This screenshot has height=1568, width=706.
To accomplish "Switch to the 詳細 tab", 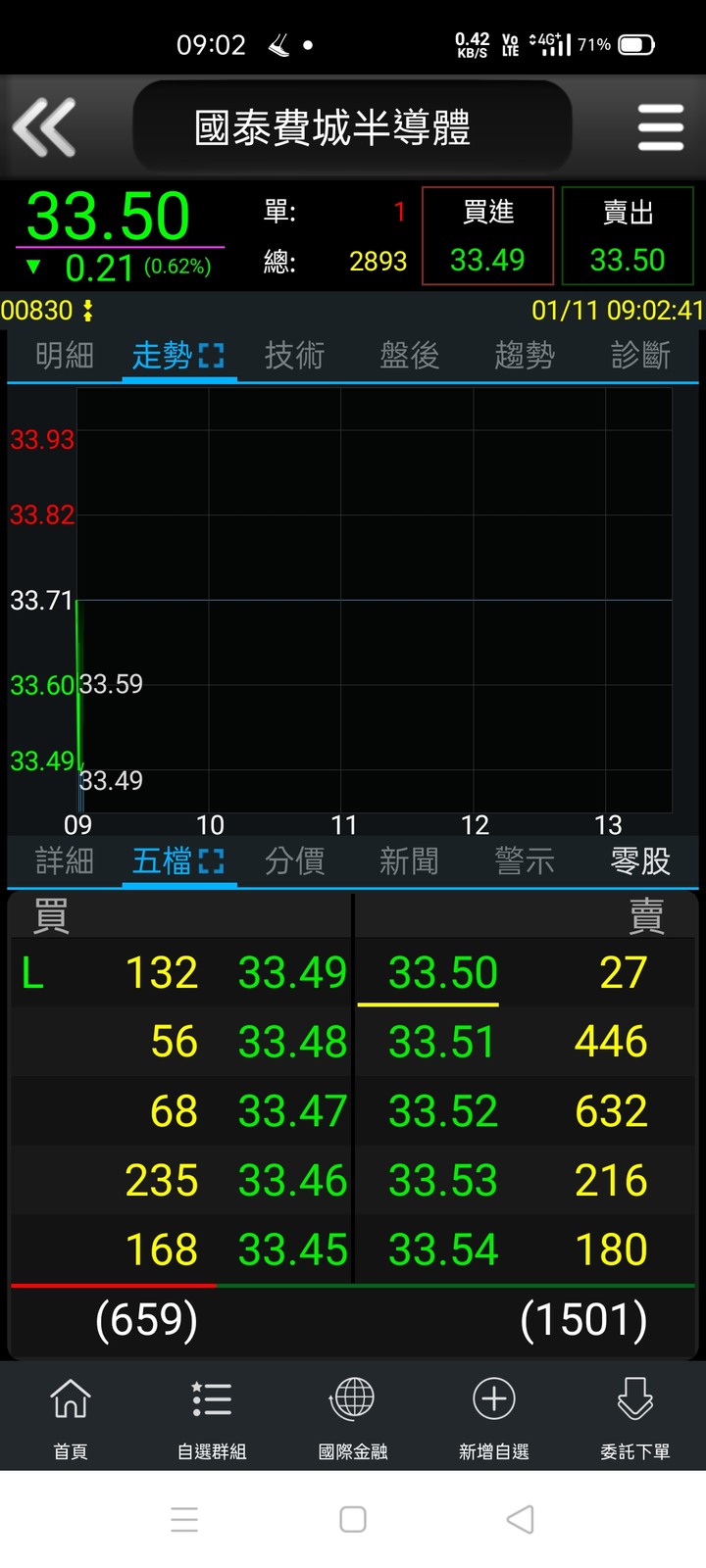I will 65,861.
